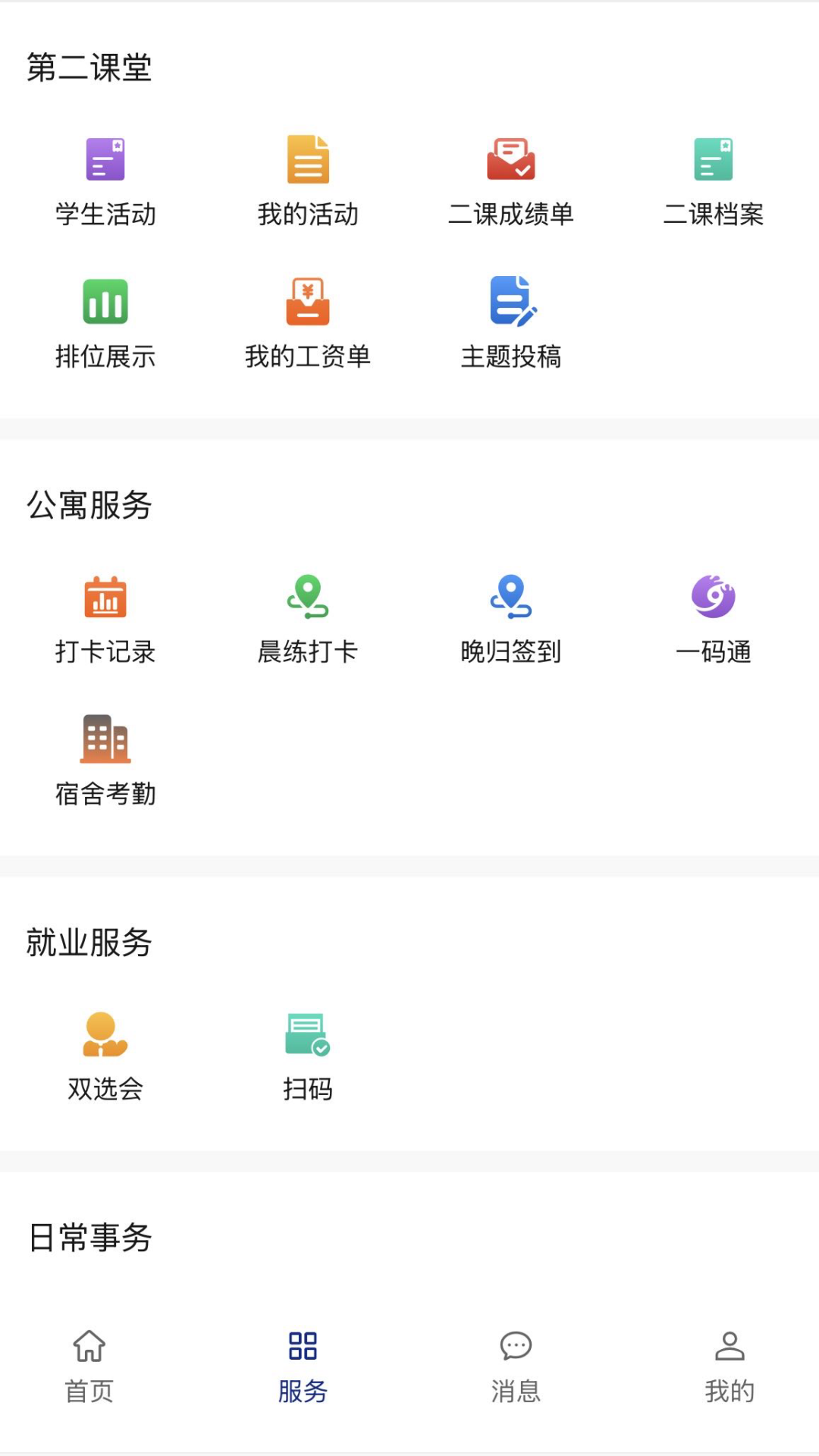Open 排位展示 ranking display
The height and width of the screenshot is (1456, 819).
[x=105, y=322]
